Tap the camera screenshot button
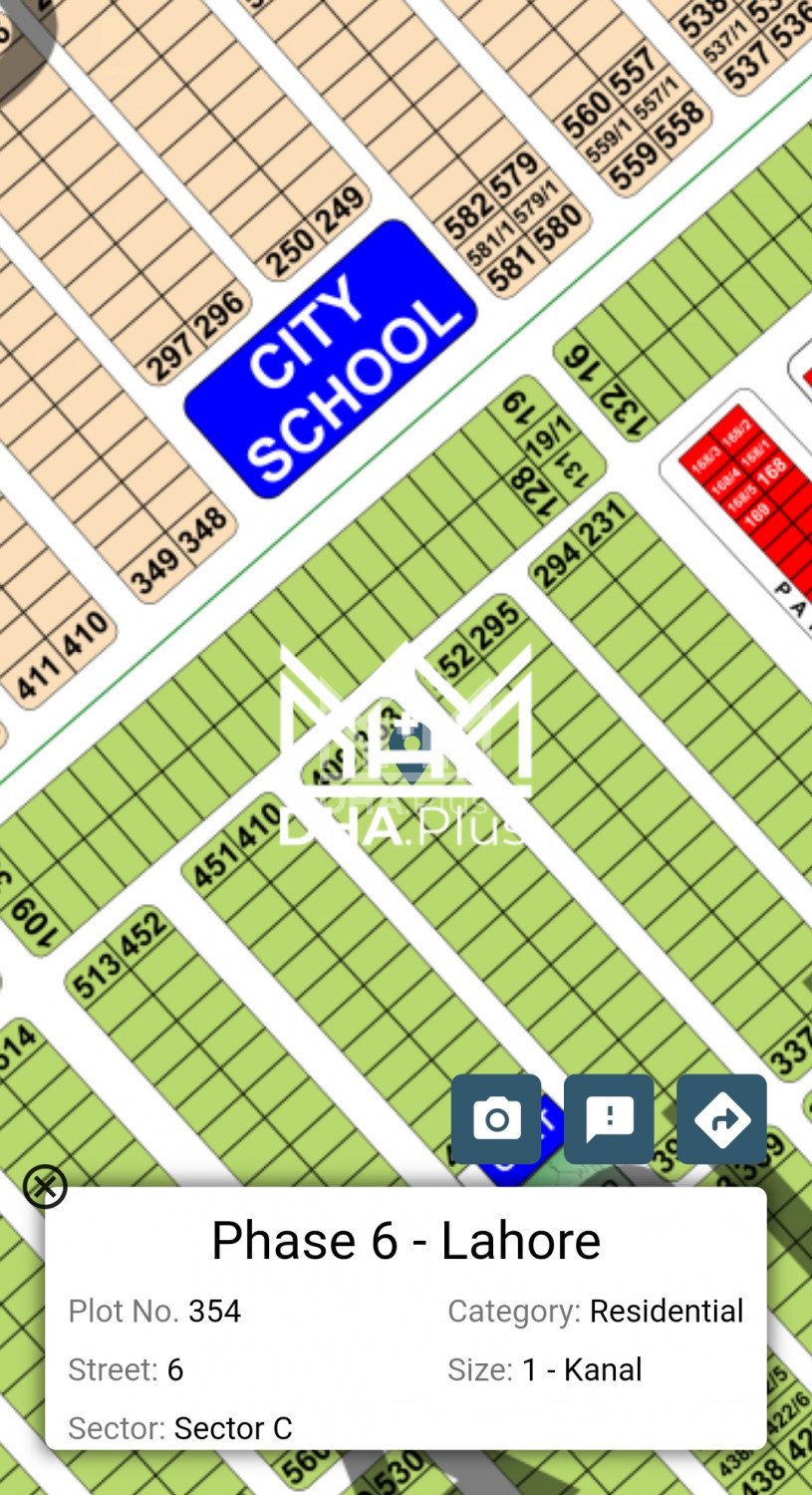The width and height of the screenshot is (812, 1495). tap(495, 1118)
